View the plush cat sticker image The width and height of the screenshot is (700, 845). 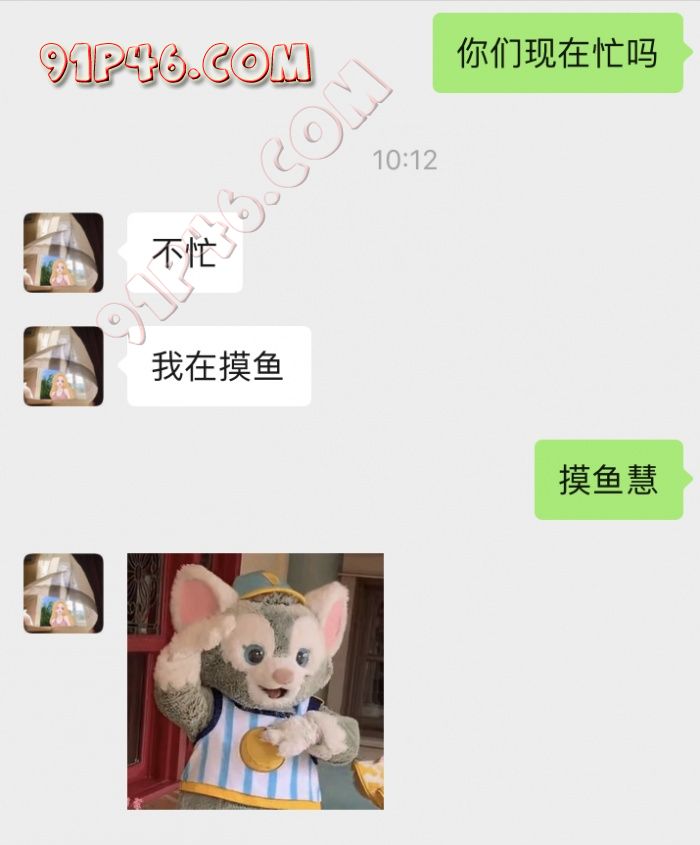coord(255,681)
